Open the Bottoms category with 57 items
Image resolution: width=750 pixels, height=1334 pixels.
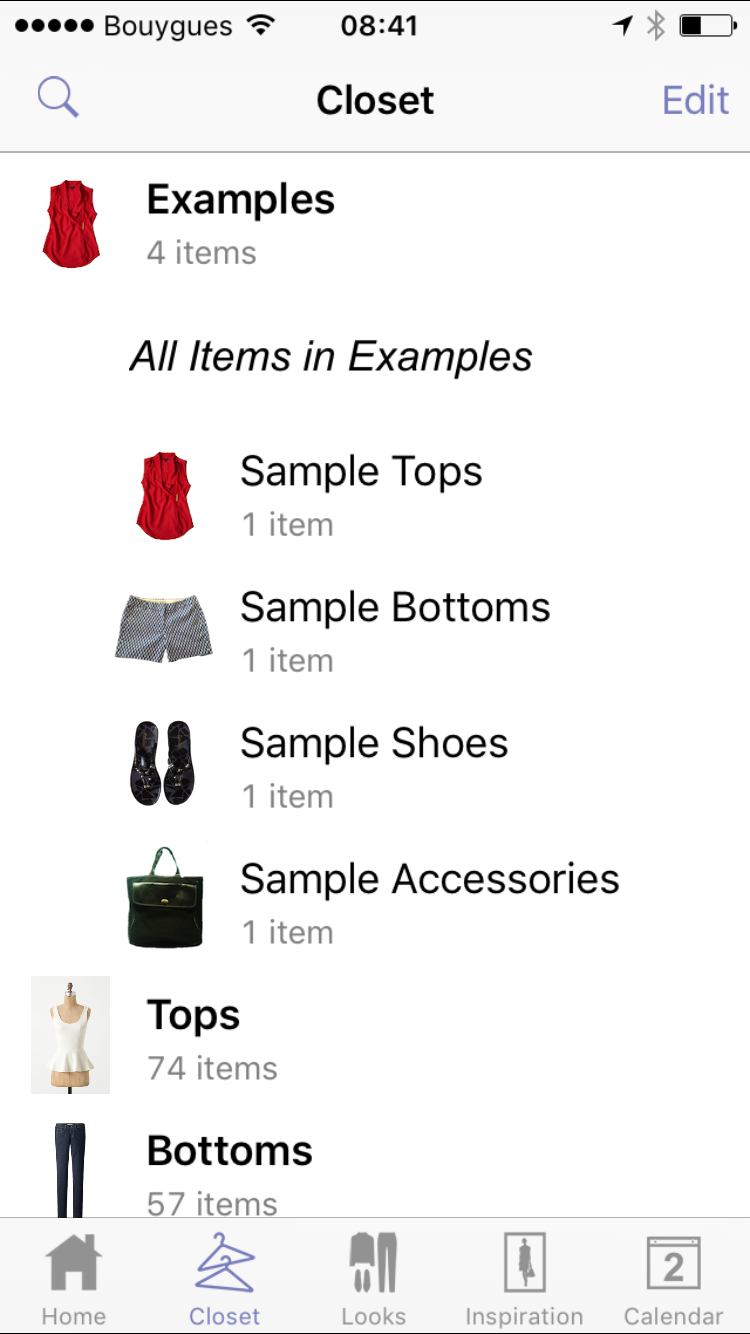[x=229, y=1172]
